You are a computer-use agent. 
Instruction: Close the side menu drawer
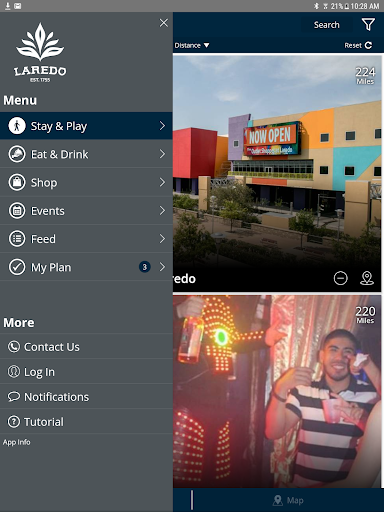point(164,23)
